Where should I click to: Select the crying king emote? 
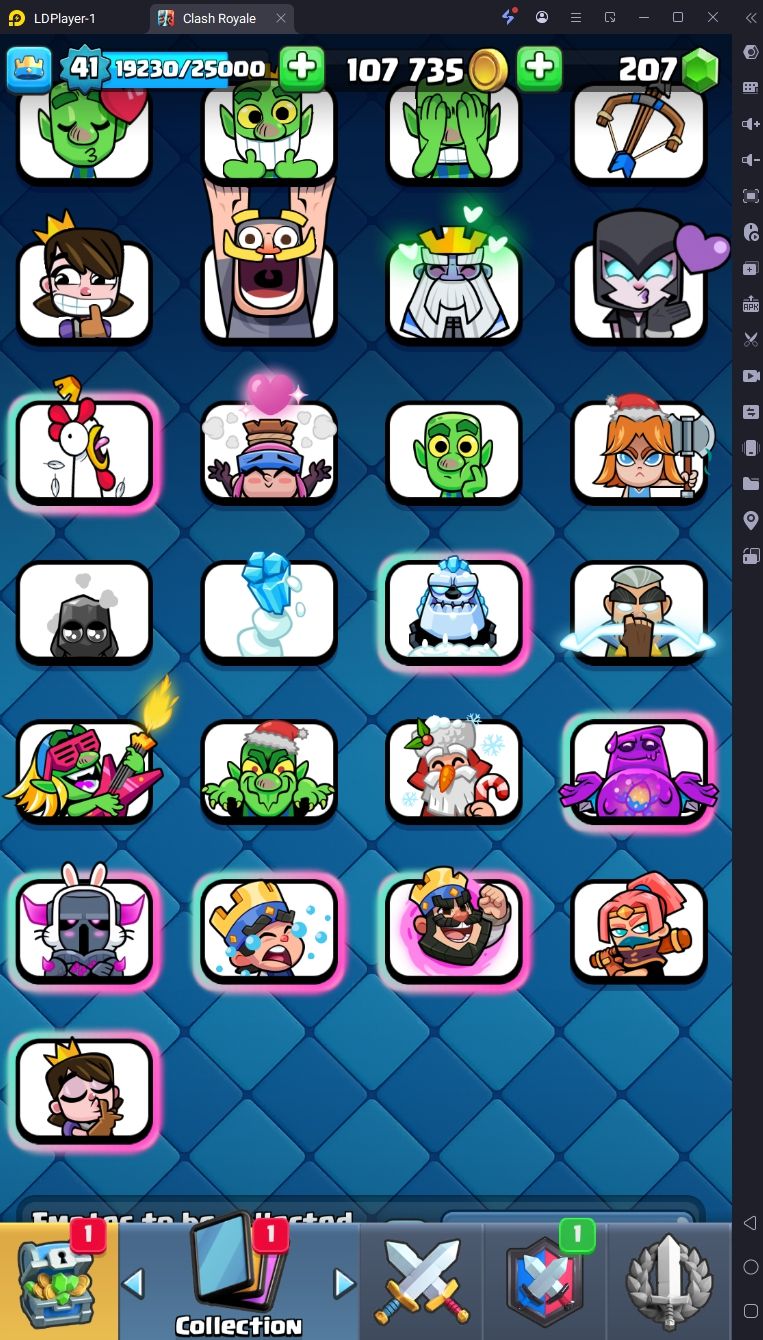click(269, 929)
